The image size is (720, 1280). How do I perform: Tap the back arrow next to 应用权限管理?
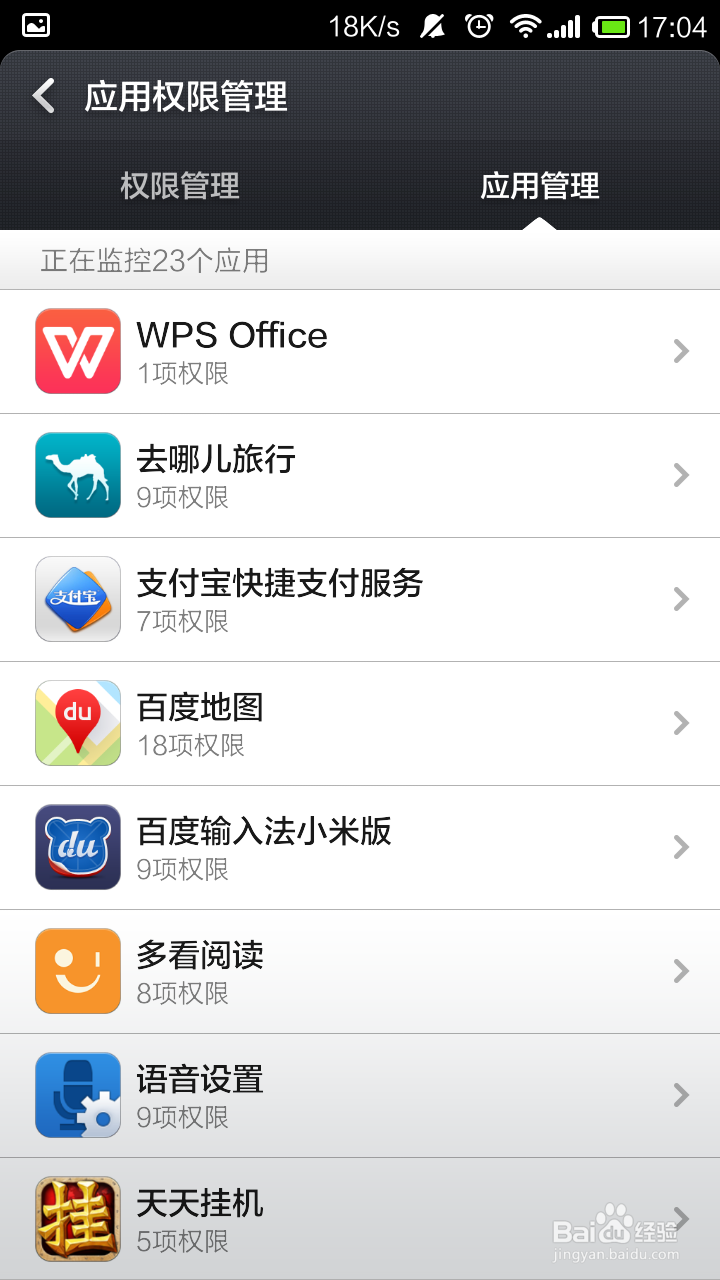[42, 97]
